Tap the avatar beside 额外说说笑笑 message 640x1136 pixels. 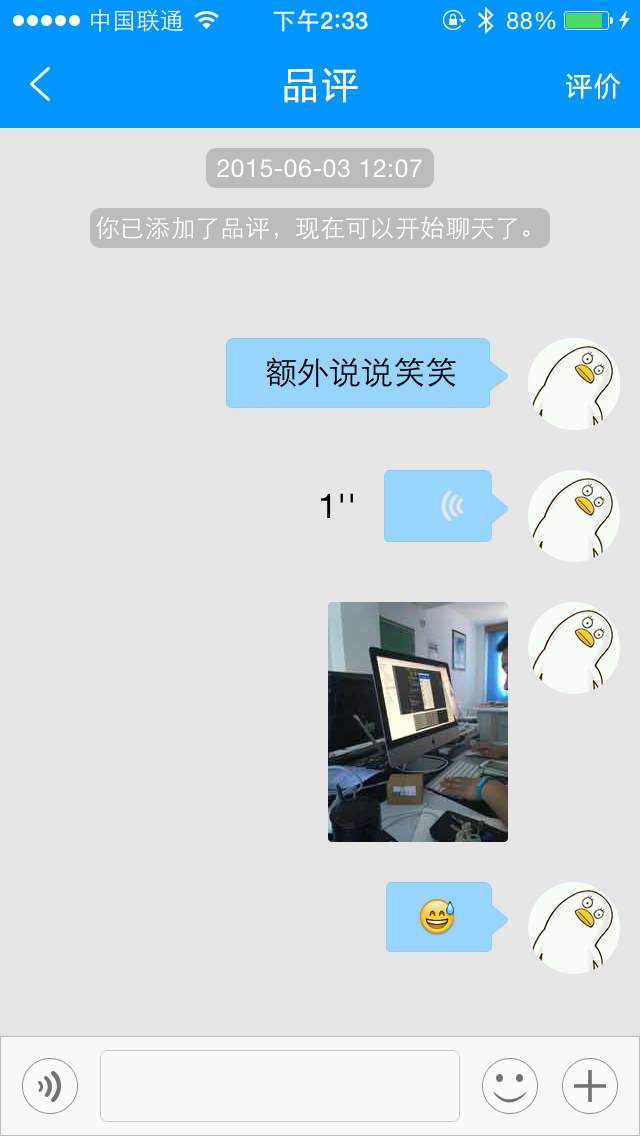point(574,383)
